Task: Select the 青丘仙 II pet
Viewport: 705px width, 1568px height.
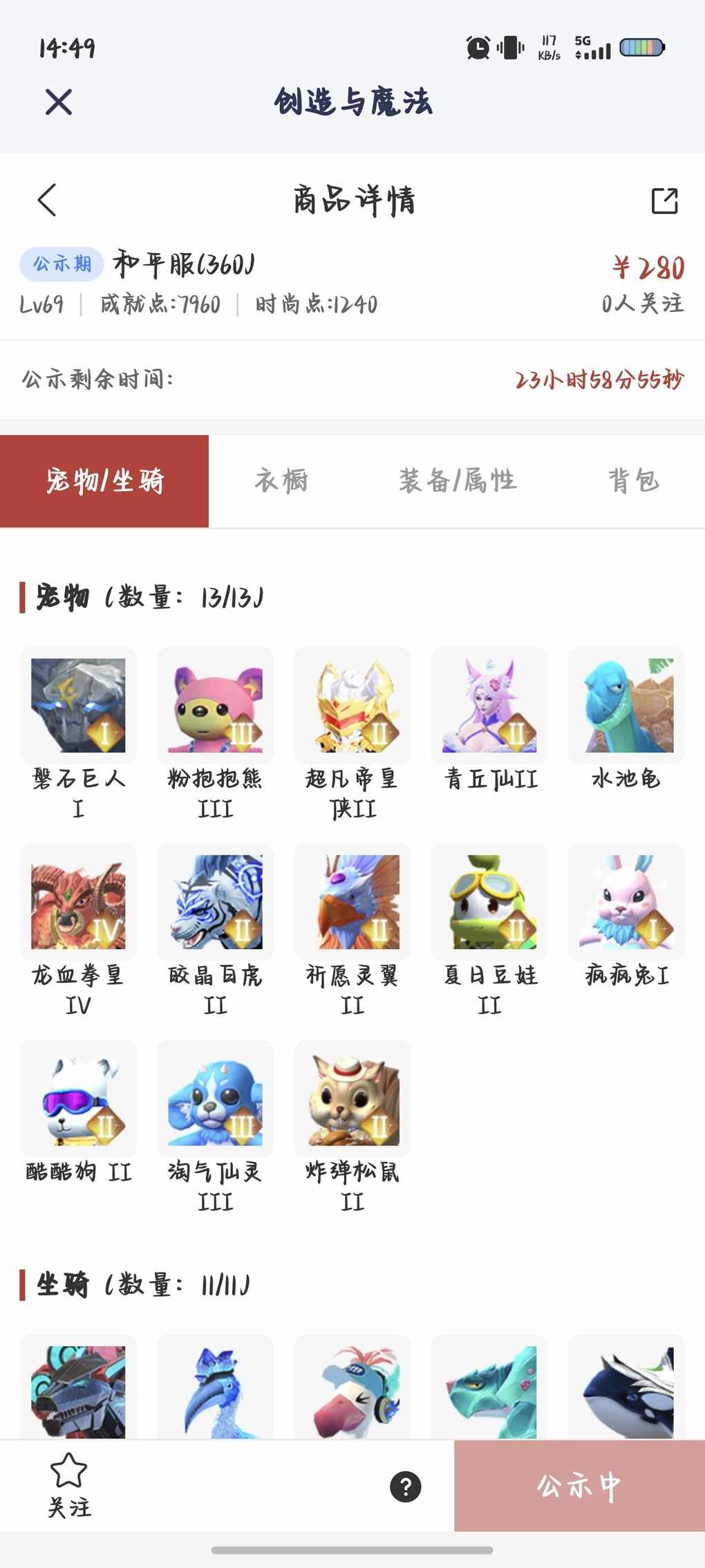Action: point(489,705)
